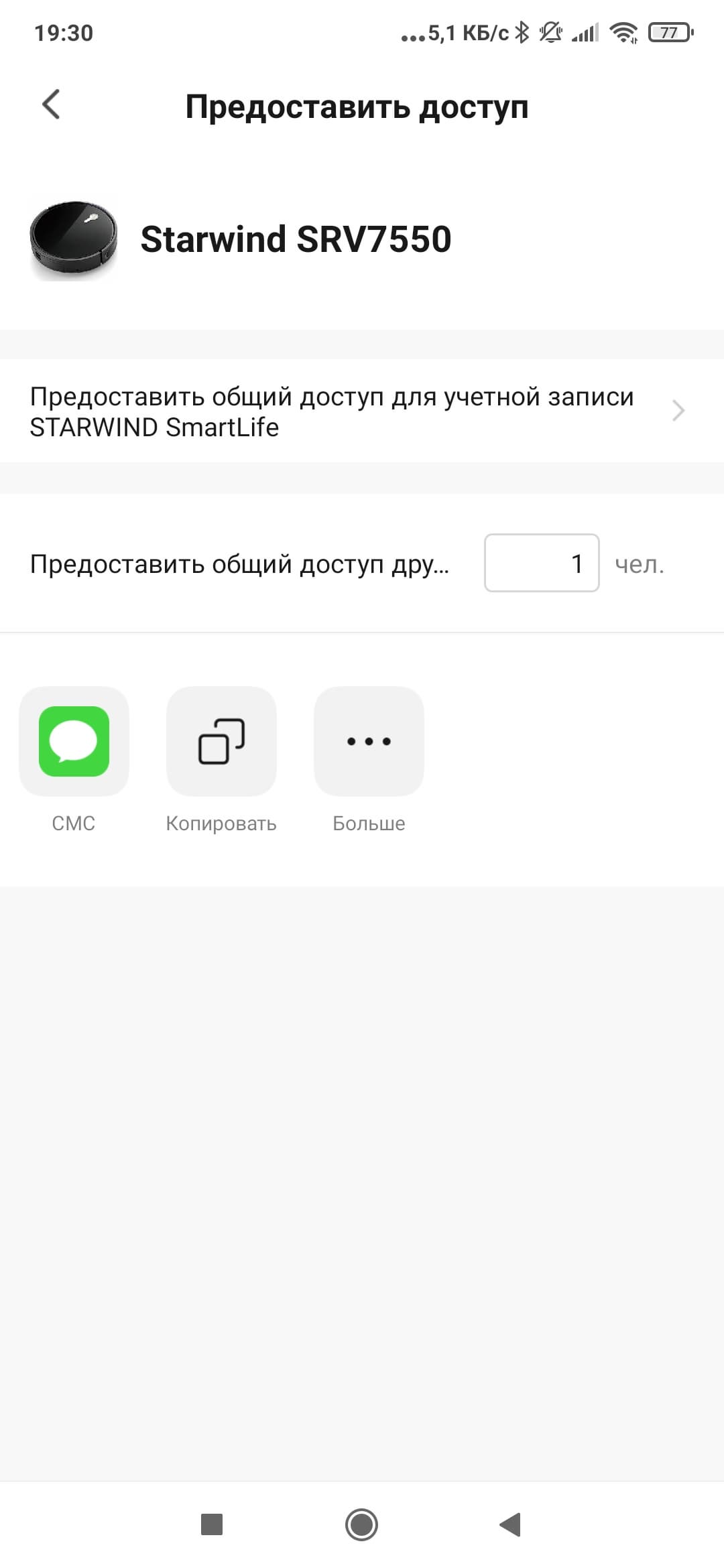Open Больше sharing options
This screenshot has width=724, height=1568.
pyautogui.click(x=369, y=742)
